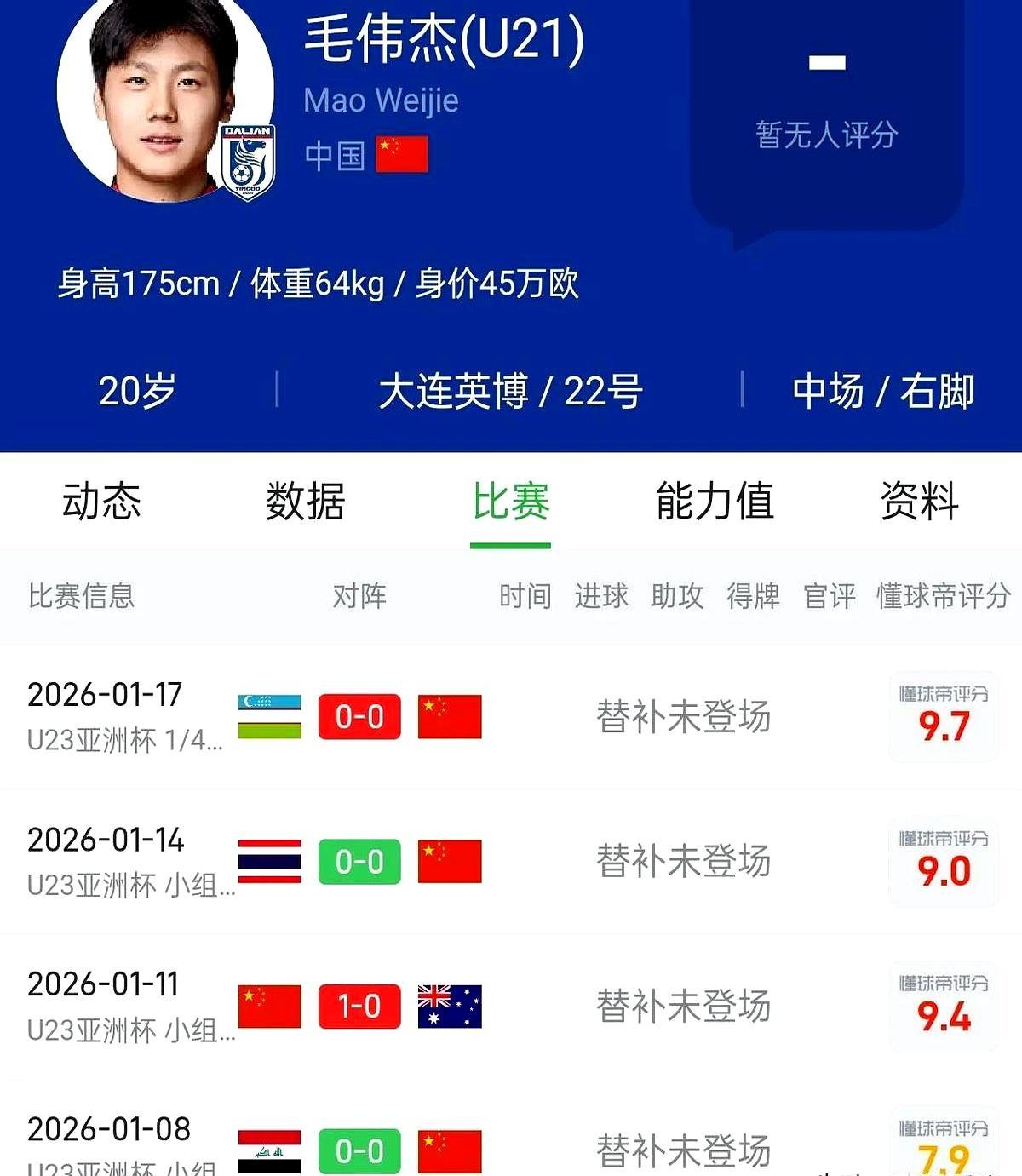Tap the 1-0 score against Australia
The height and width of the screenshot is (1176, 1022).
(x=359, y=1007)
